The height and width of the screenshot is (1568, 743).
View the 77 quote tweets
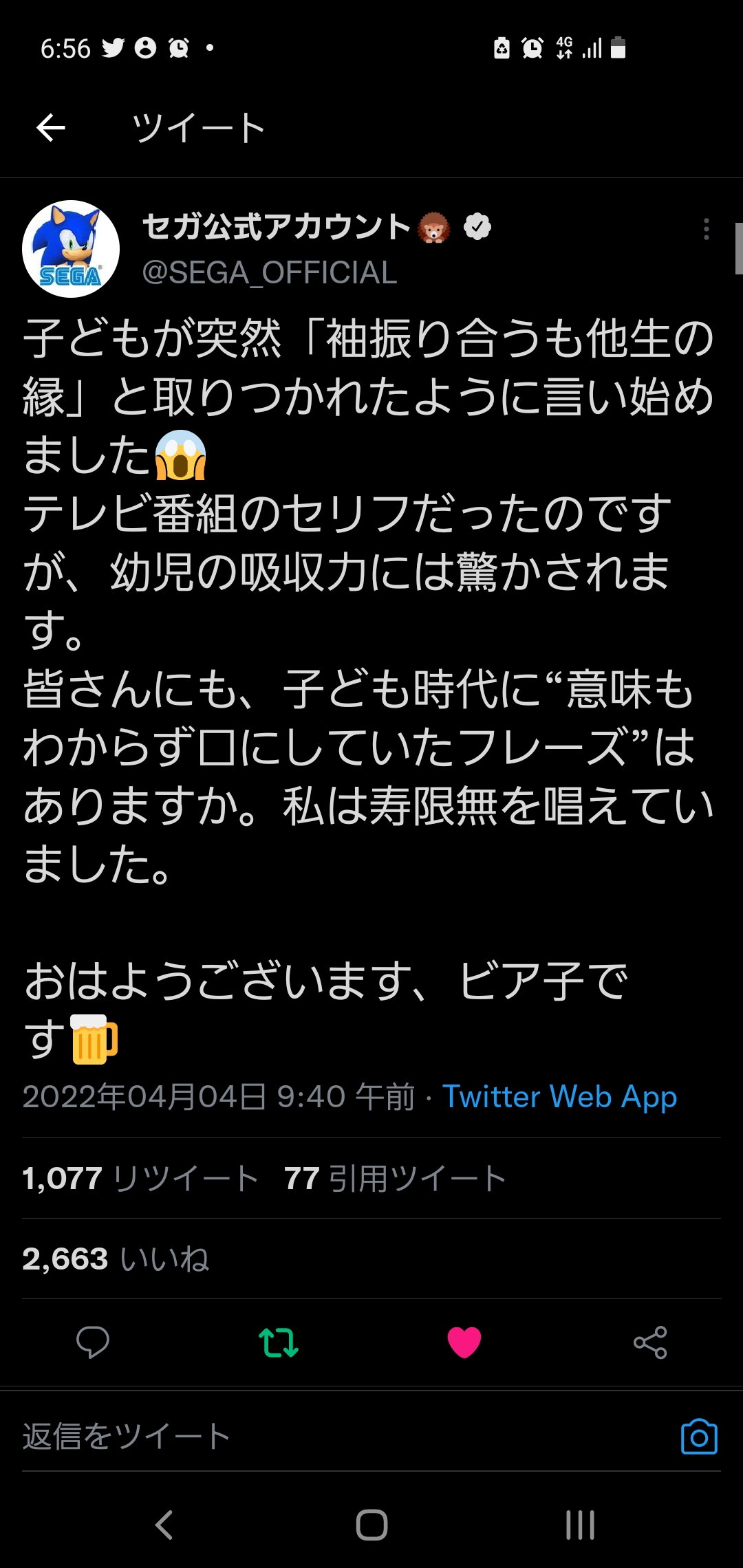(395, 1179)
